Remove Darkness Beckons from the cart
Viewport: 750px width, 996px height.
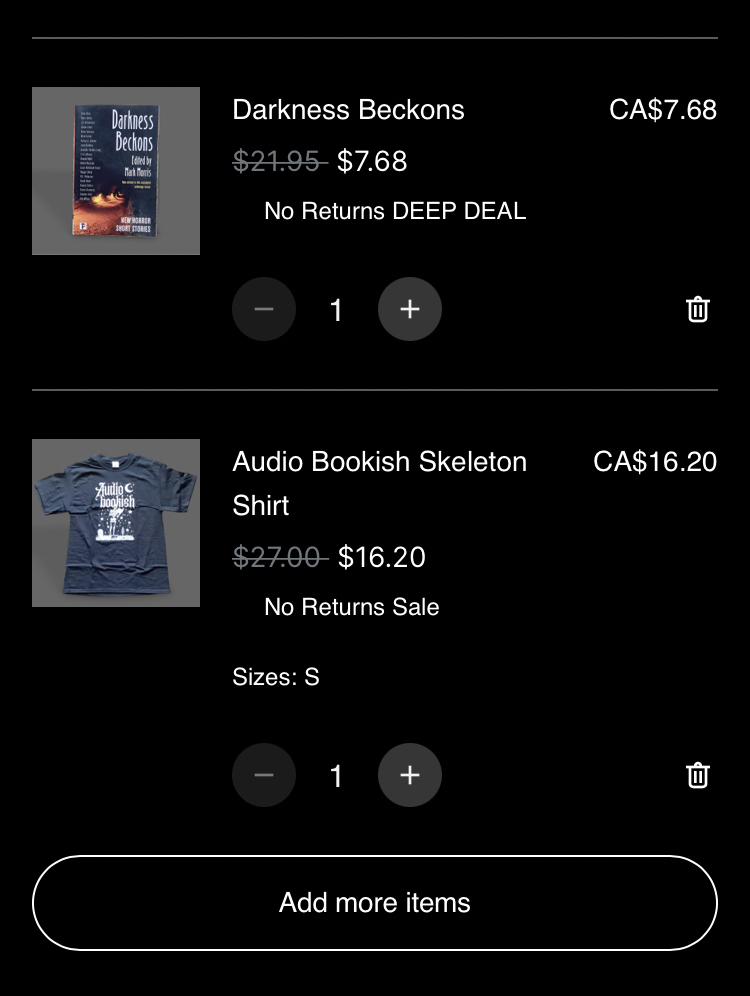point(698,309)
